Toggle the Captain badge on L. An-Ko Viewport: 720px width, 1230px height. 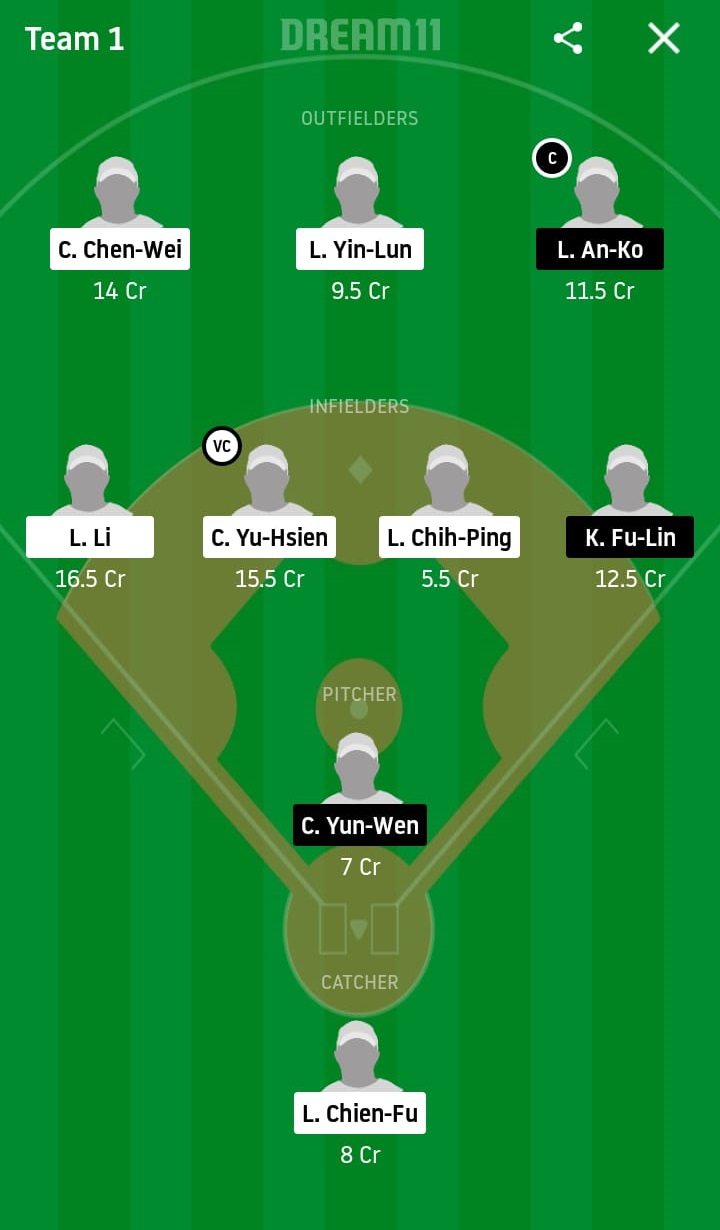(x=551, y=158)
